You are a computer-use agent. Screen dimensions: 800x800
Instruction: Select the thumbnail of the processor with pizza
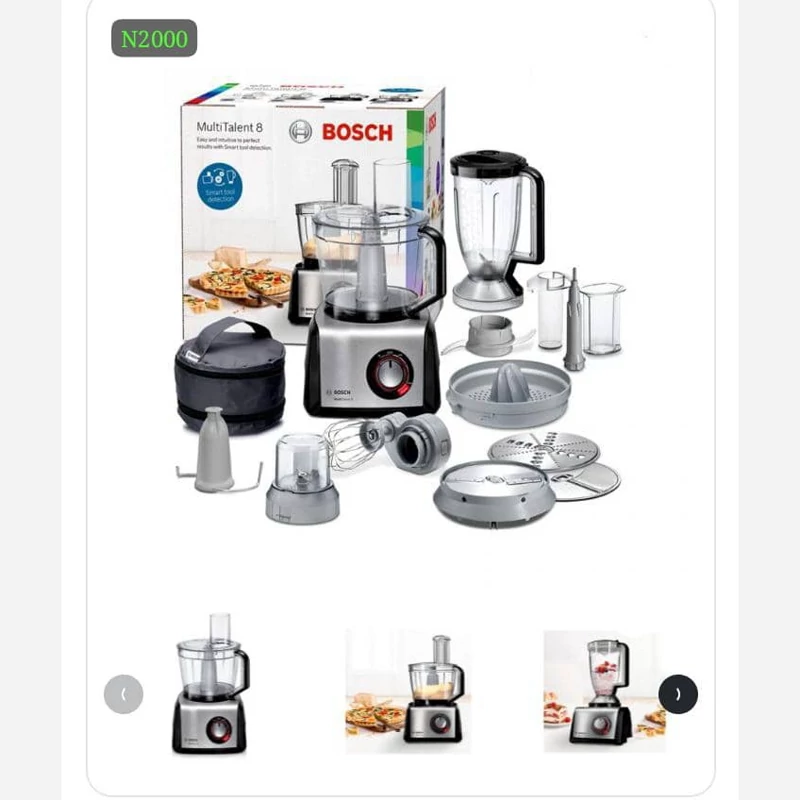click(x=407, y=690)
